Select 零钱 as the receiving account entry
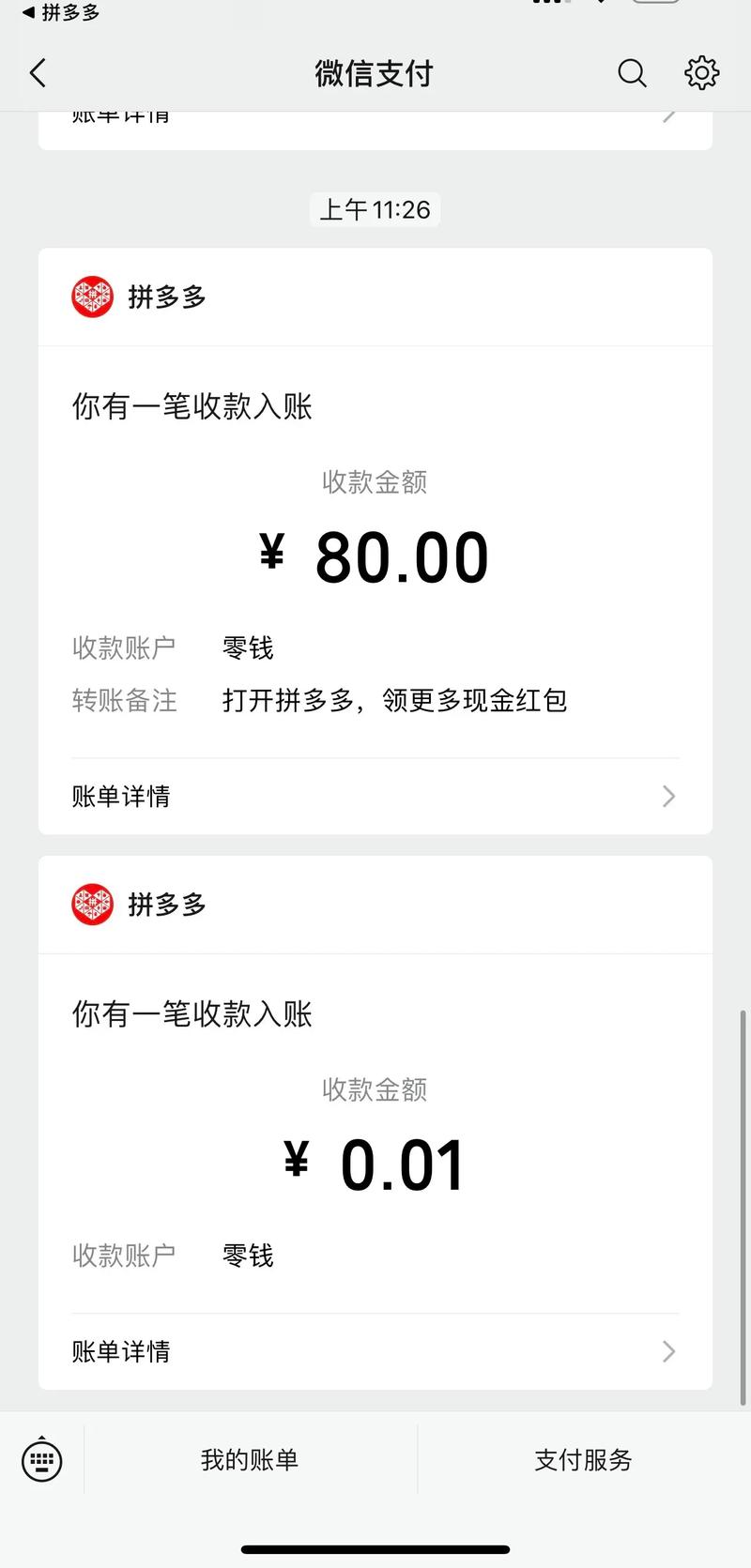This screenshot has width=751, height=1568. click(x=247, y=647)
